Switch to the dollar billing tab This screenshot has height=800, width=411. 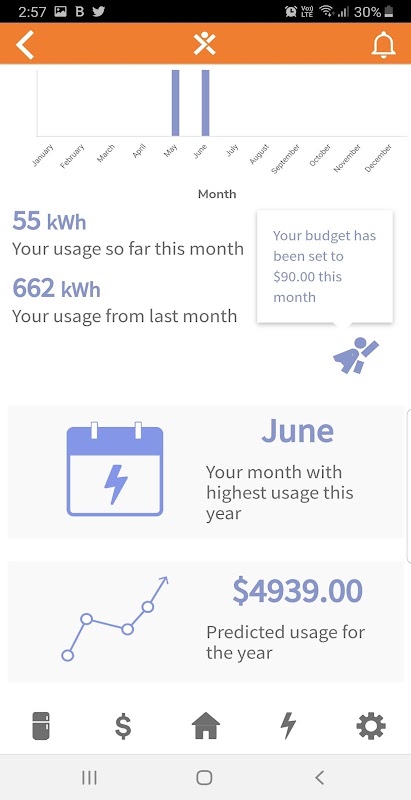123,725
